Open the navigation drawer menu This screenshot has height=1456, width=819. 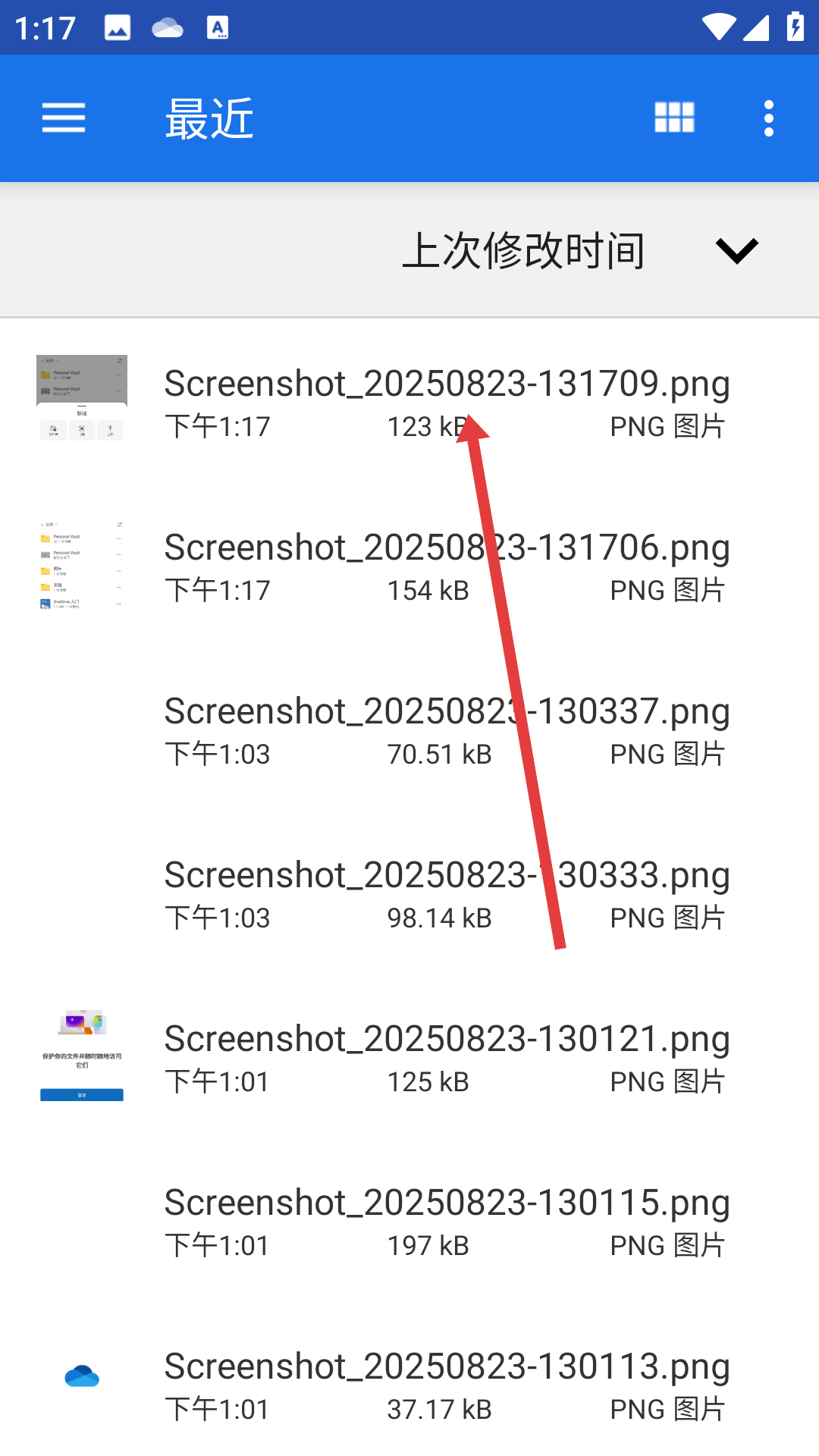coord(64,118)
